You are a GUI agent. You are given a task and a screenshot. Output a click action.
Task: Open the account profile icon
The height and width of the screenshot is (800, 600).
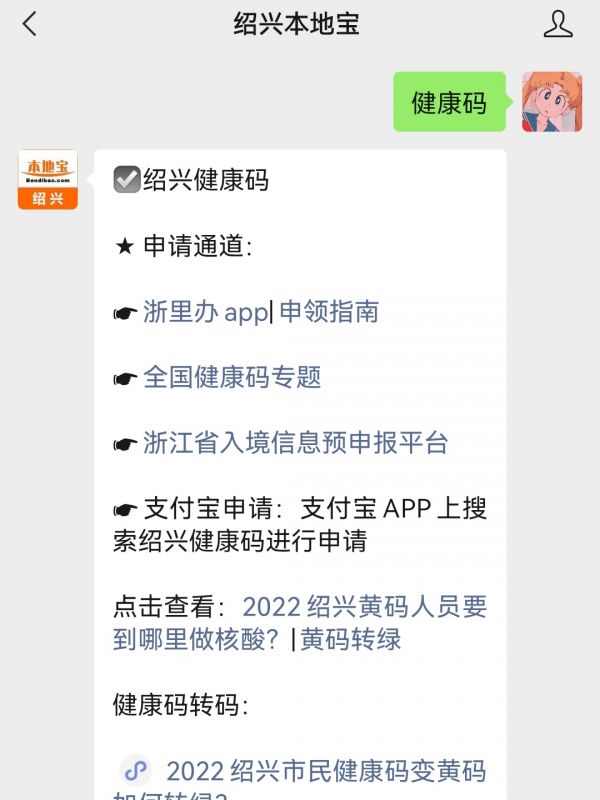pos(558,24)
